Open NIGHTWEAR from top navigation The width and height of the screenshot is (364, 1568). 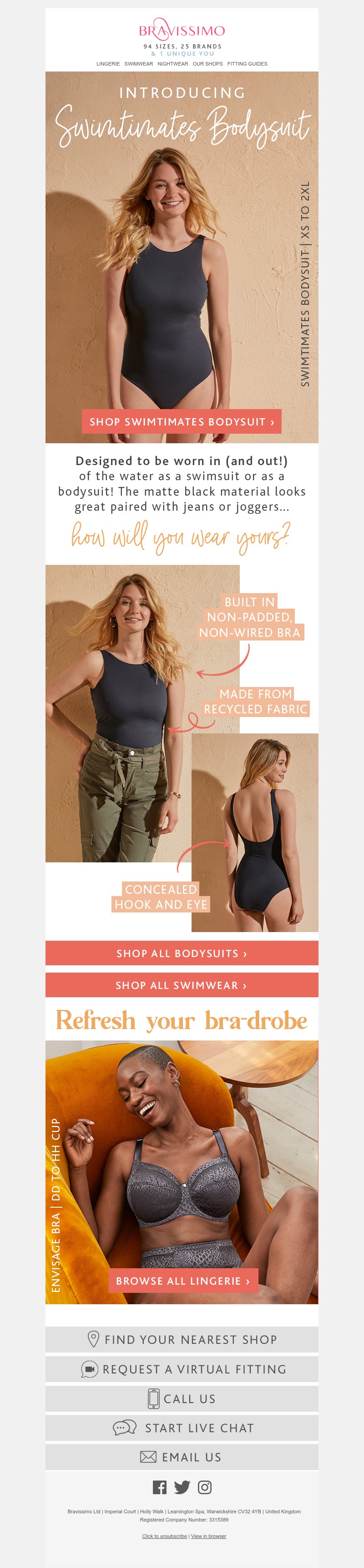coord(172,64)
